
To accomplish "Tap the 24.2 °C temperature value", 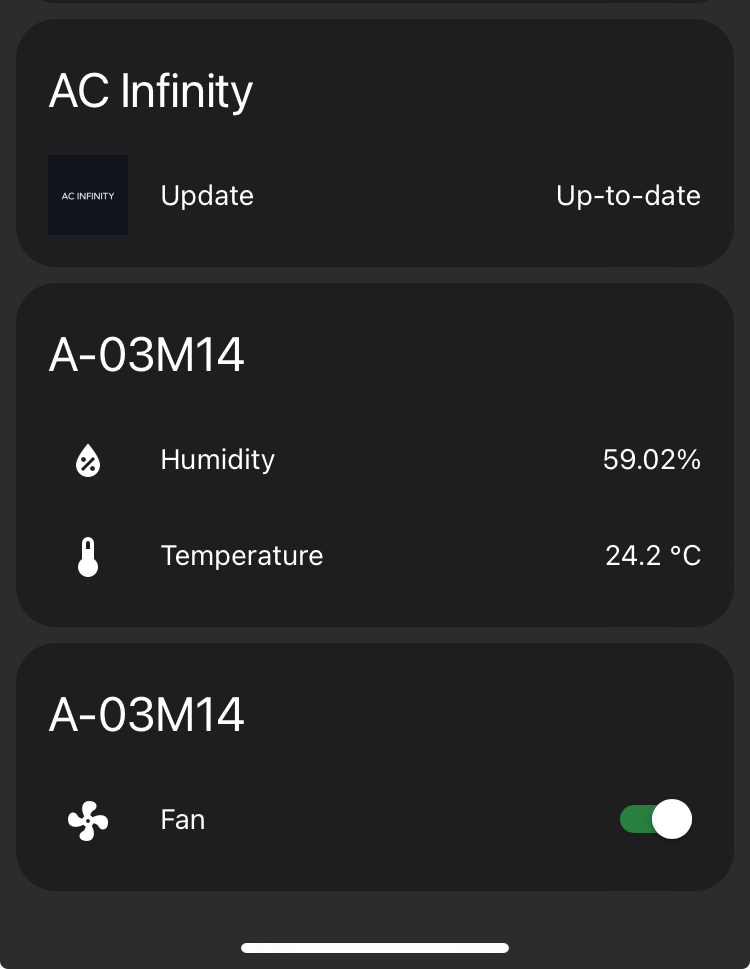I will (x=653, y=556).
